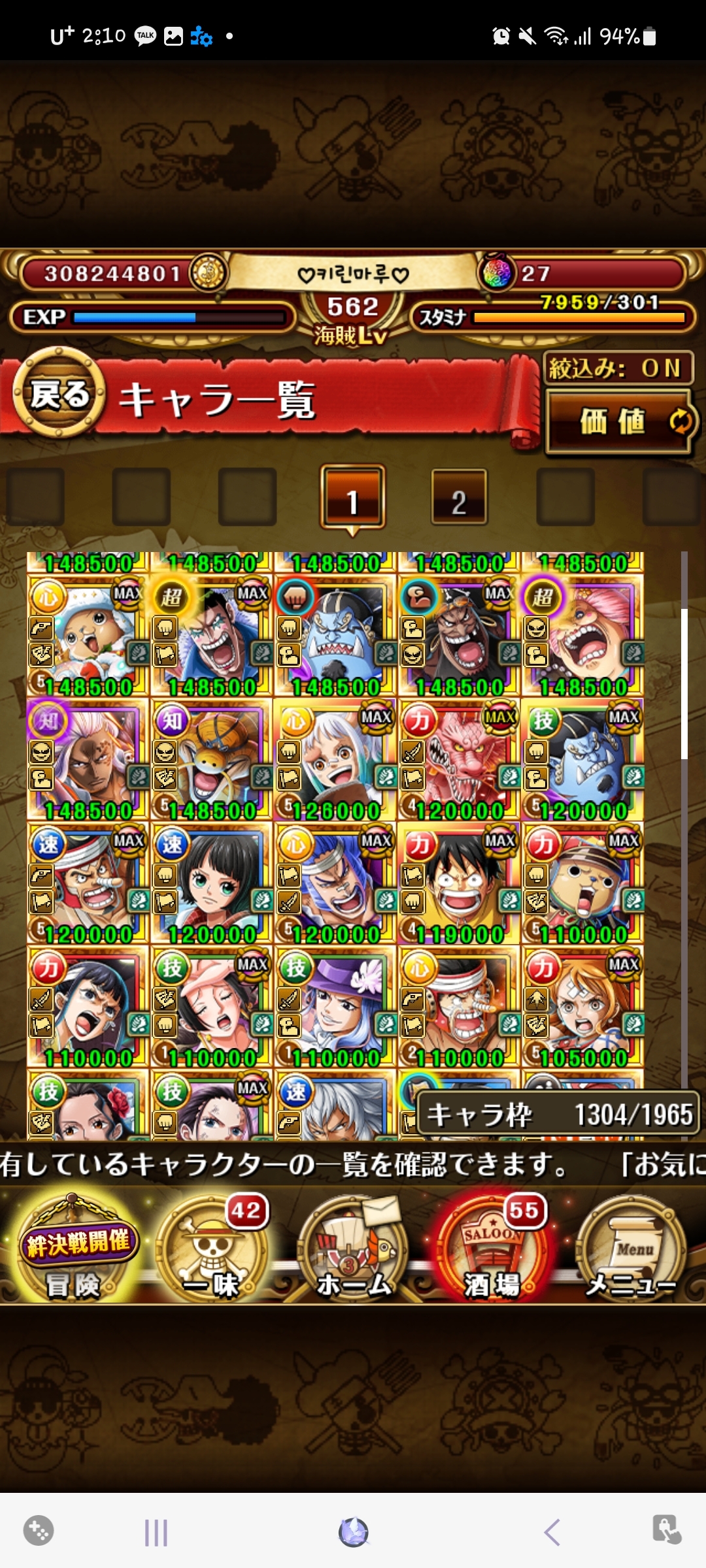Open the purple-hat character valued 110000
This screenshot has width=706, height=1568.
(335, 1006)
